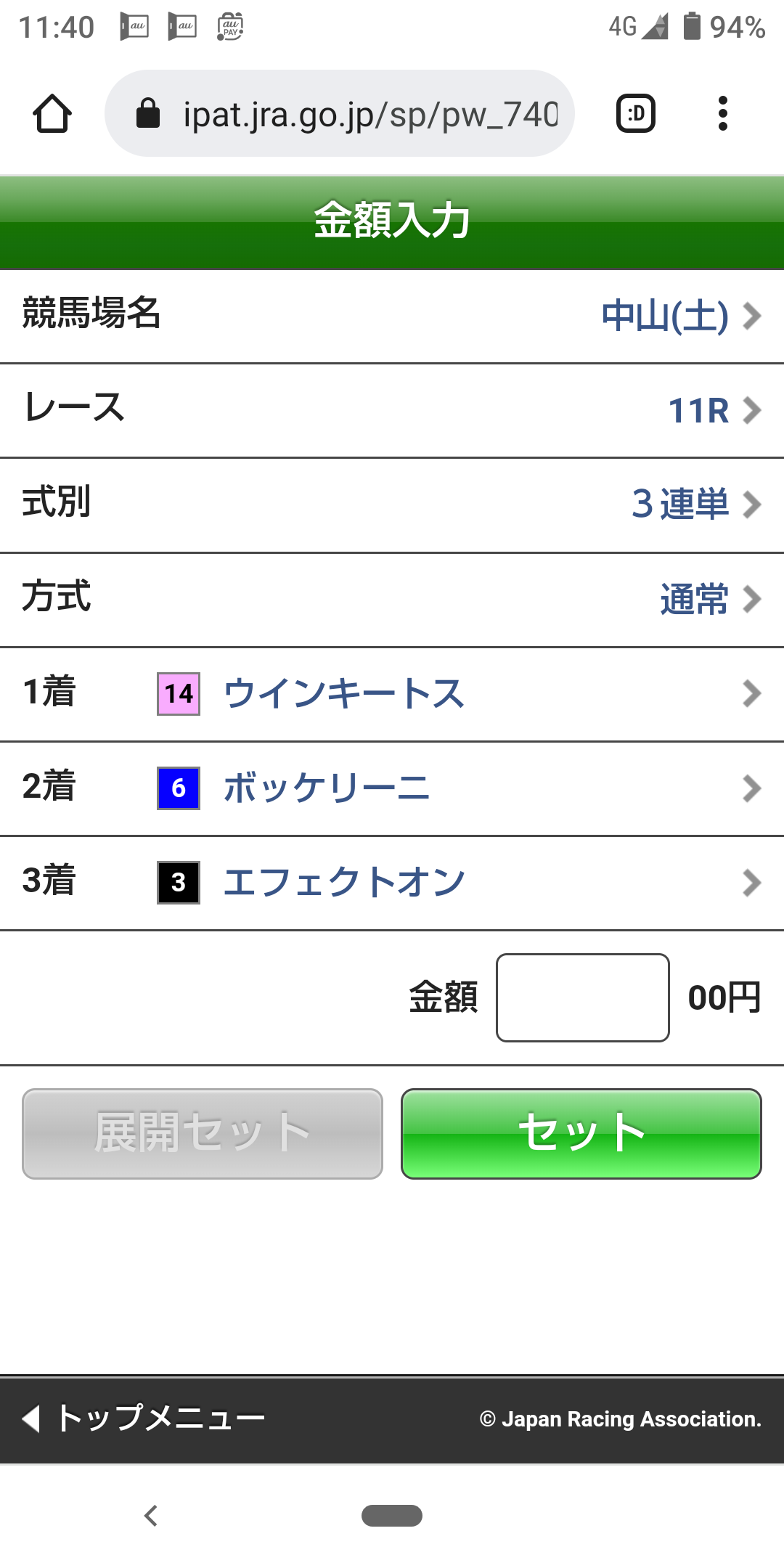Return to トップメニュー
Screen dimensions: 784x1568
(144, 1418)
